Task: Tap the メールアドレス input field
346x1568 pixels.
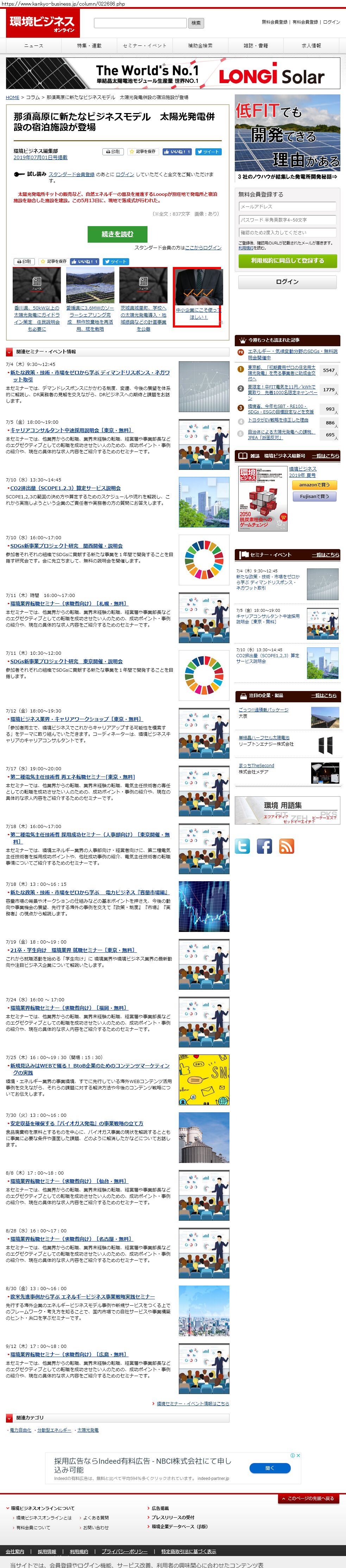Action: point(287,207)
